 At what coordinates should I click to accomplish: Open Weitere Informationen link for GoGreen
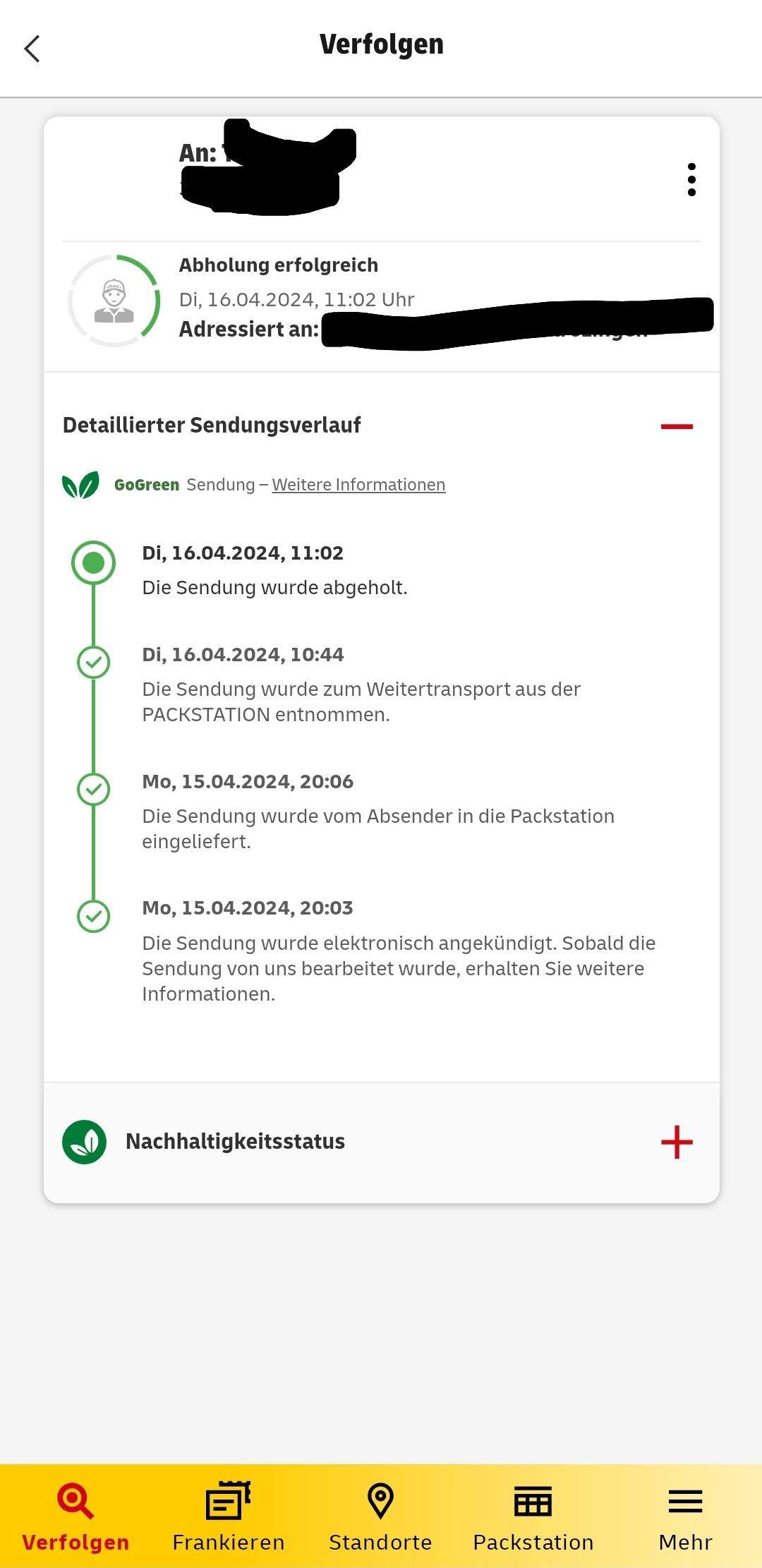[x=358, y=485]
